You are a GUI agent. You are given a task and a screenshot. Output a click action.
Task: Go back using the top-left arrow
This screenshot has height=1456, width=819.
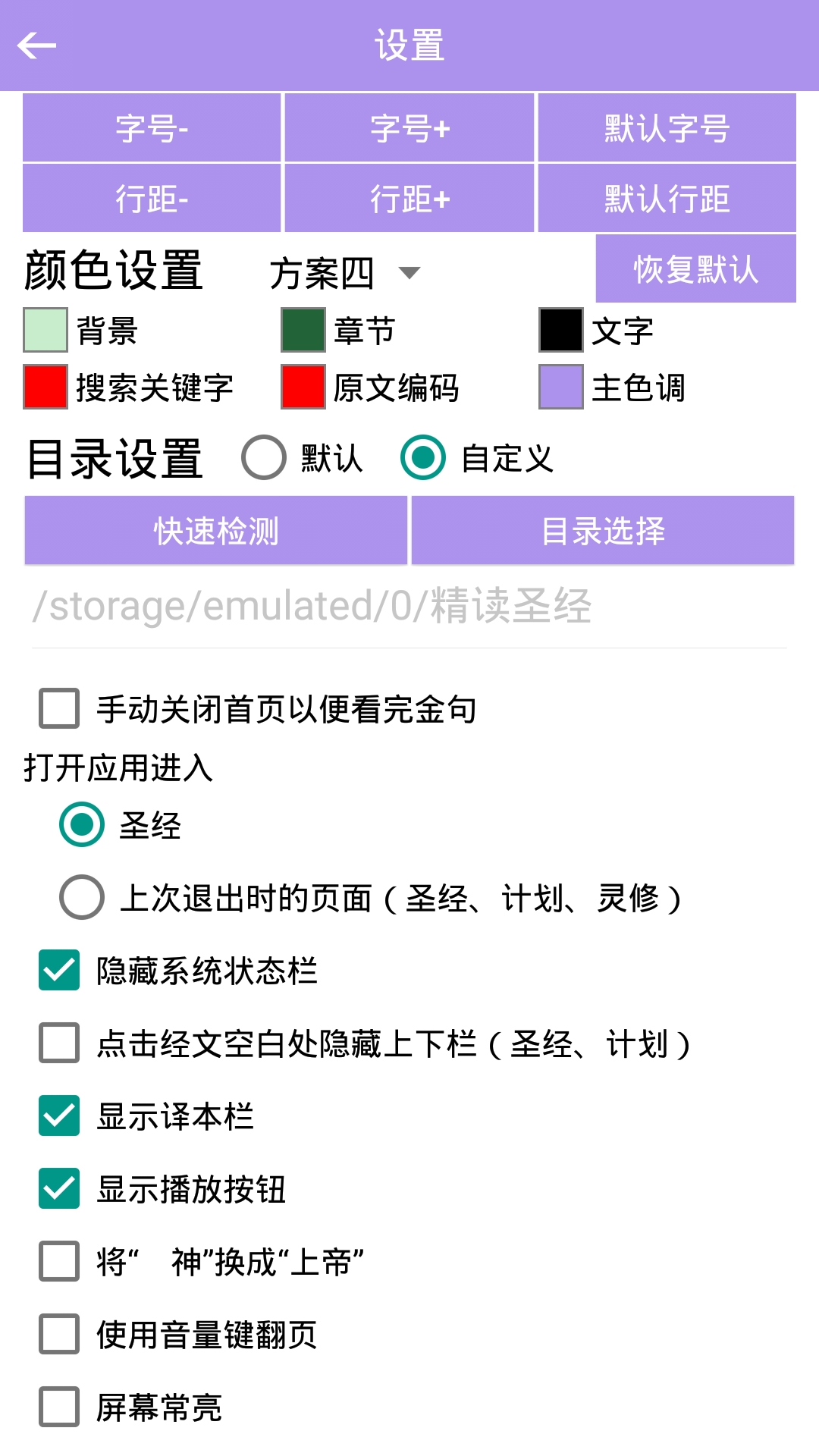(x=36, y=45)
